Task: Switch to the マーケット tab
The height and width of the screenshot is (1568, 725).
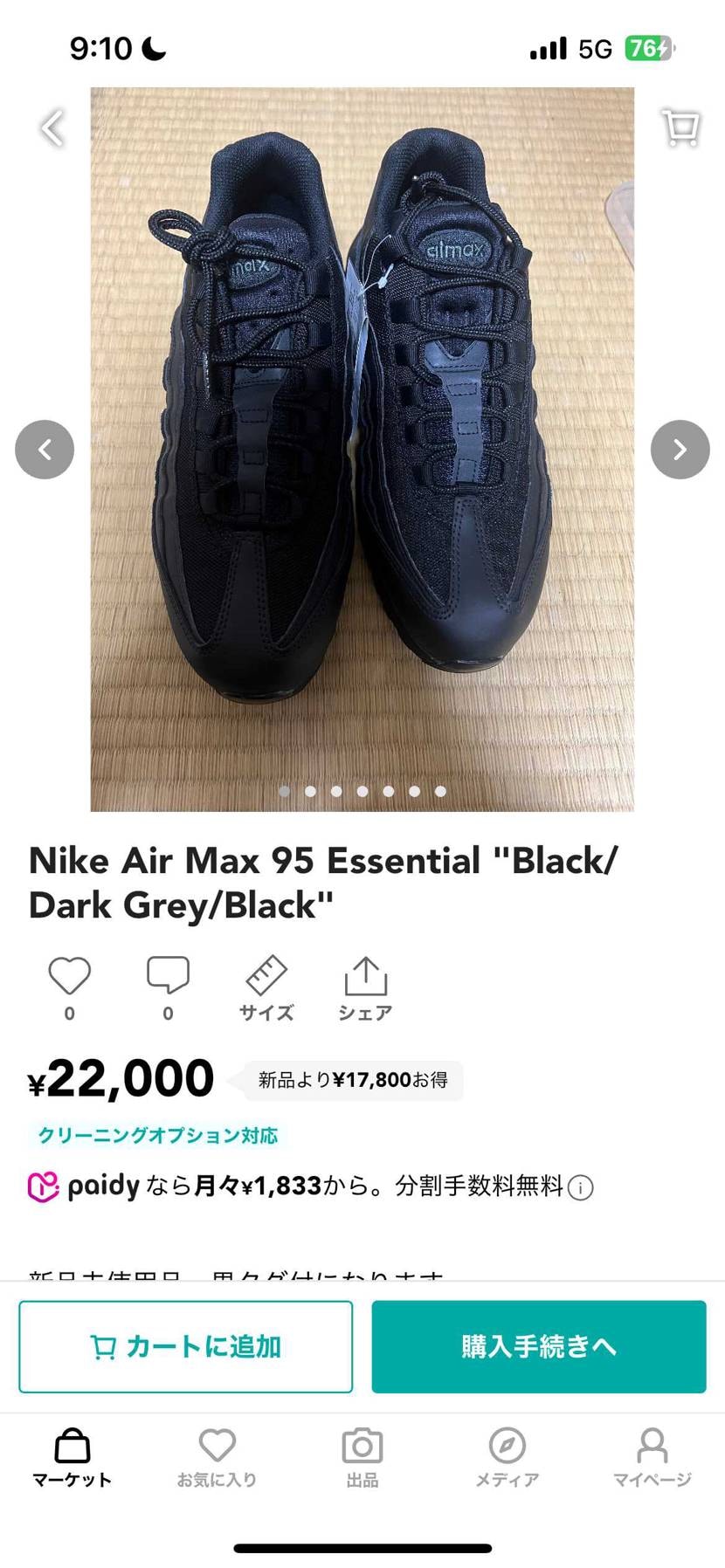Action: tap(72, 1449)
